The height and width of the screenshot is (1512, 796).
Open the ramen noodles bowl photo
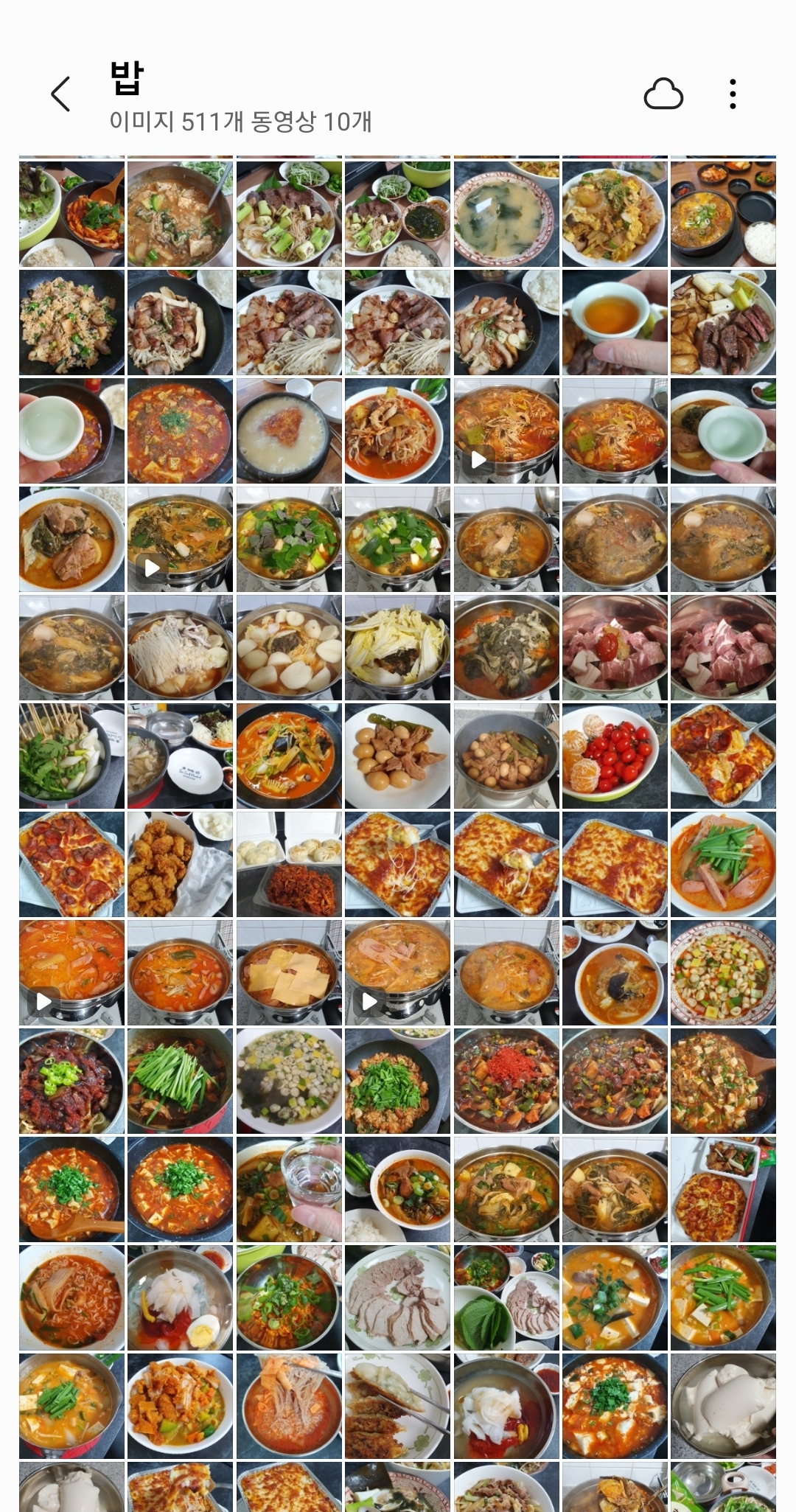71,1297
